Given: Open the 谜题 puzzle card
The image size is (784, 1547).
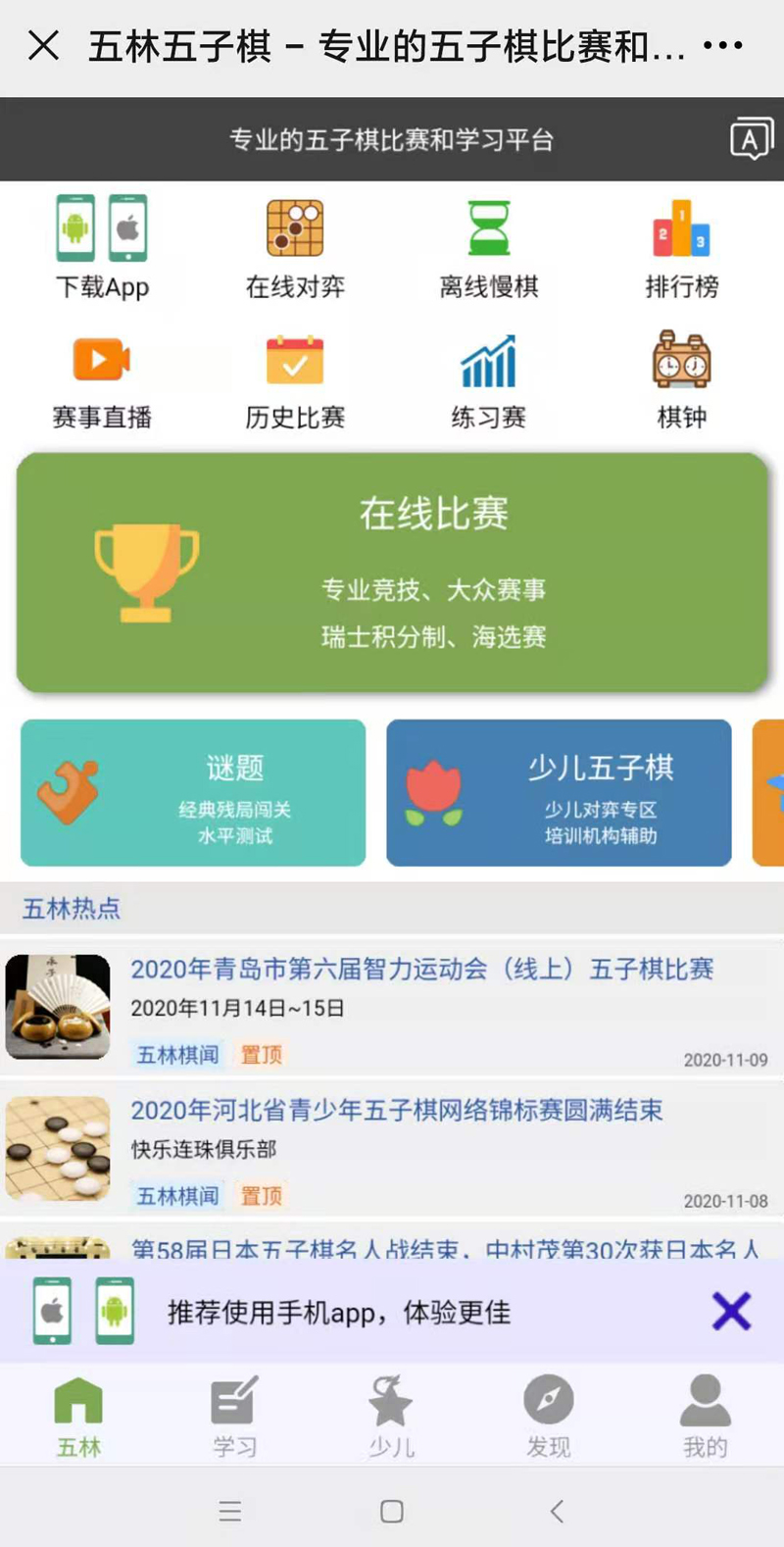Looking at the screenshot, I should (193, 792).
